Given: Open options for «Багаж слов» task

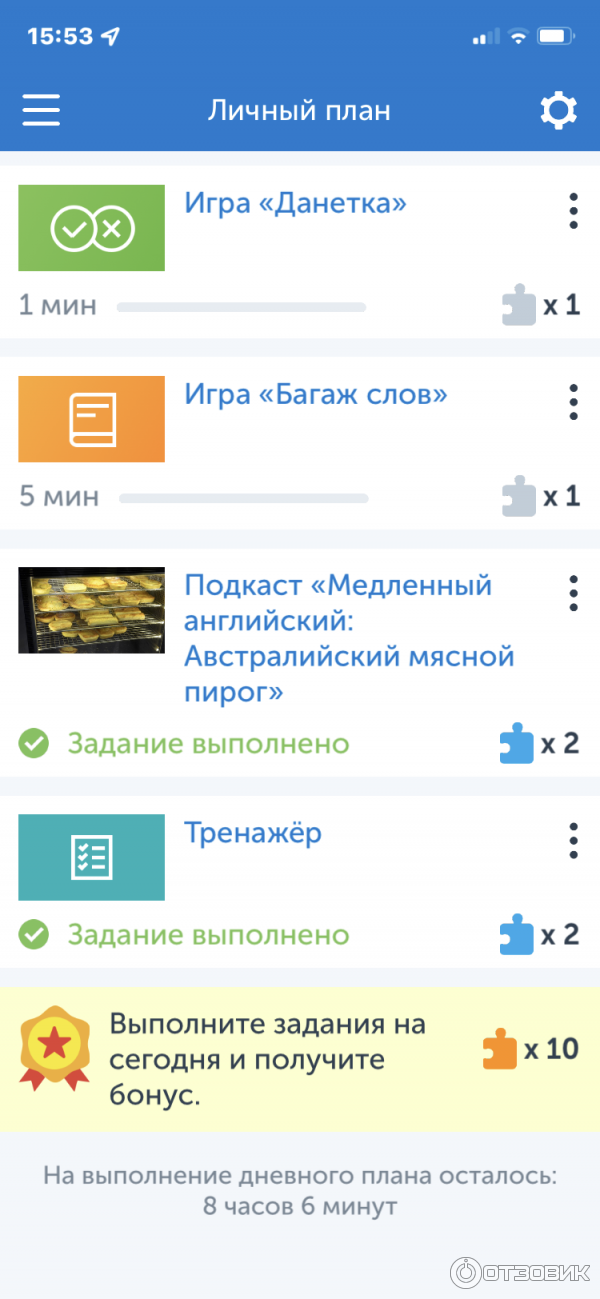Looking at the screenshot, I should click(x=573, y=401).
